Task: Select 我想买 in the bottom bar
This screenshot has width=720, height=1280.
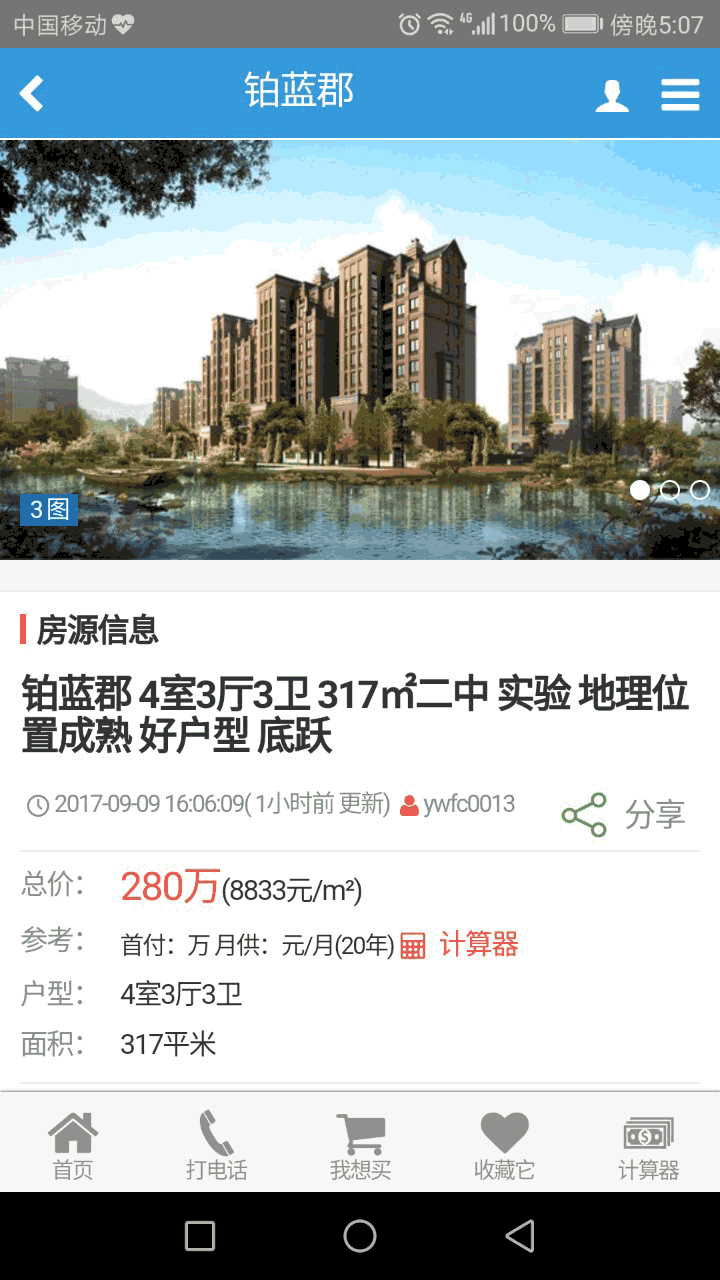Action: tap(360, 1147)
